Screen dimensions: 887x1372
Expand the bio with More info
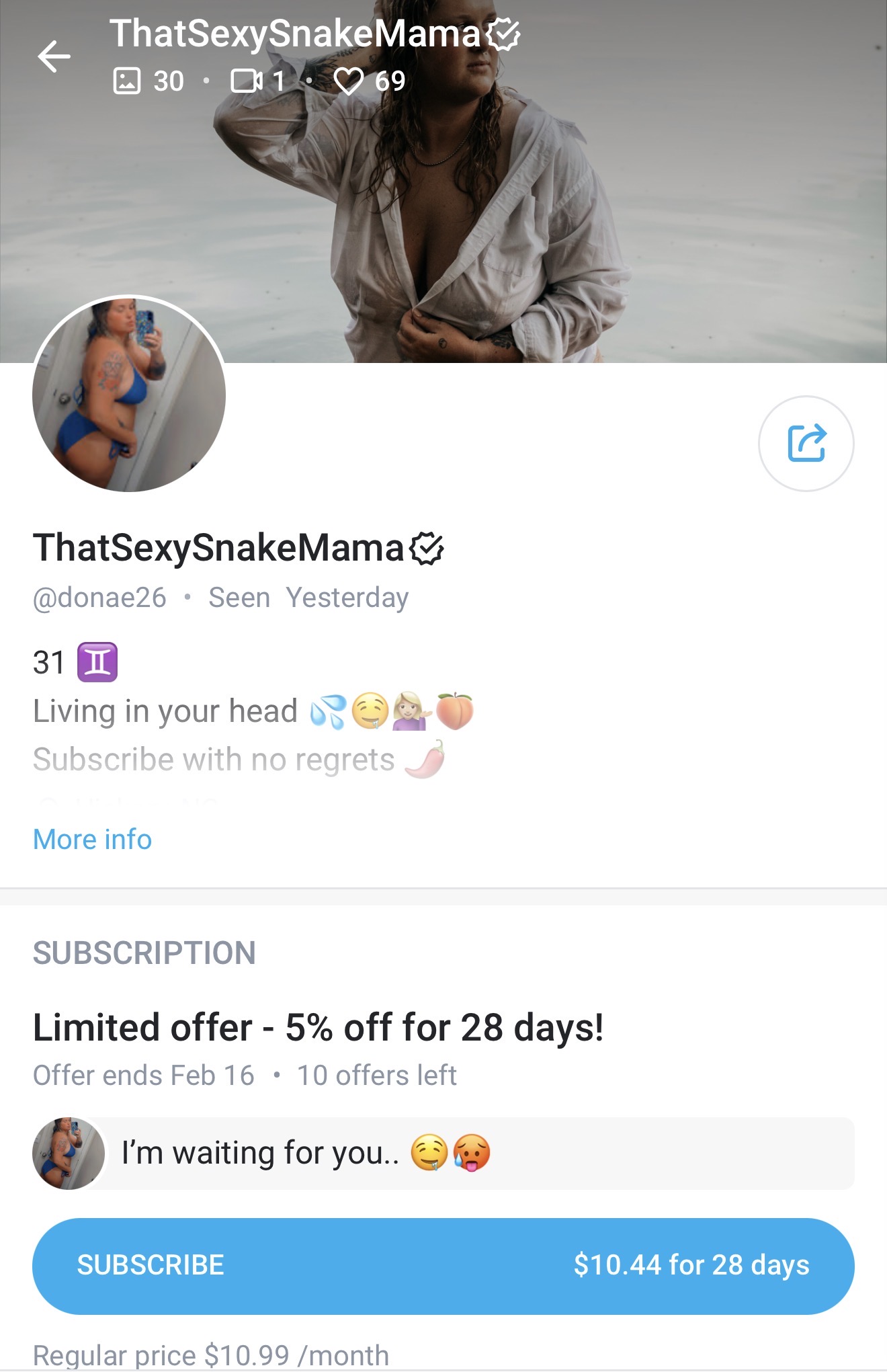tap(93, 840)
